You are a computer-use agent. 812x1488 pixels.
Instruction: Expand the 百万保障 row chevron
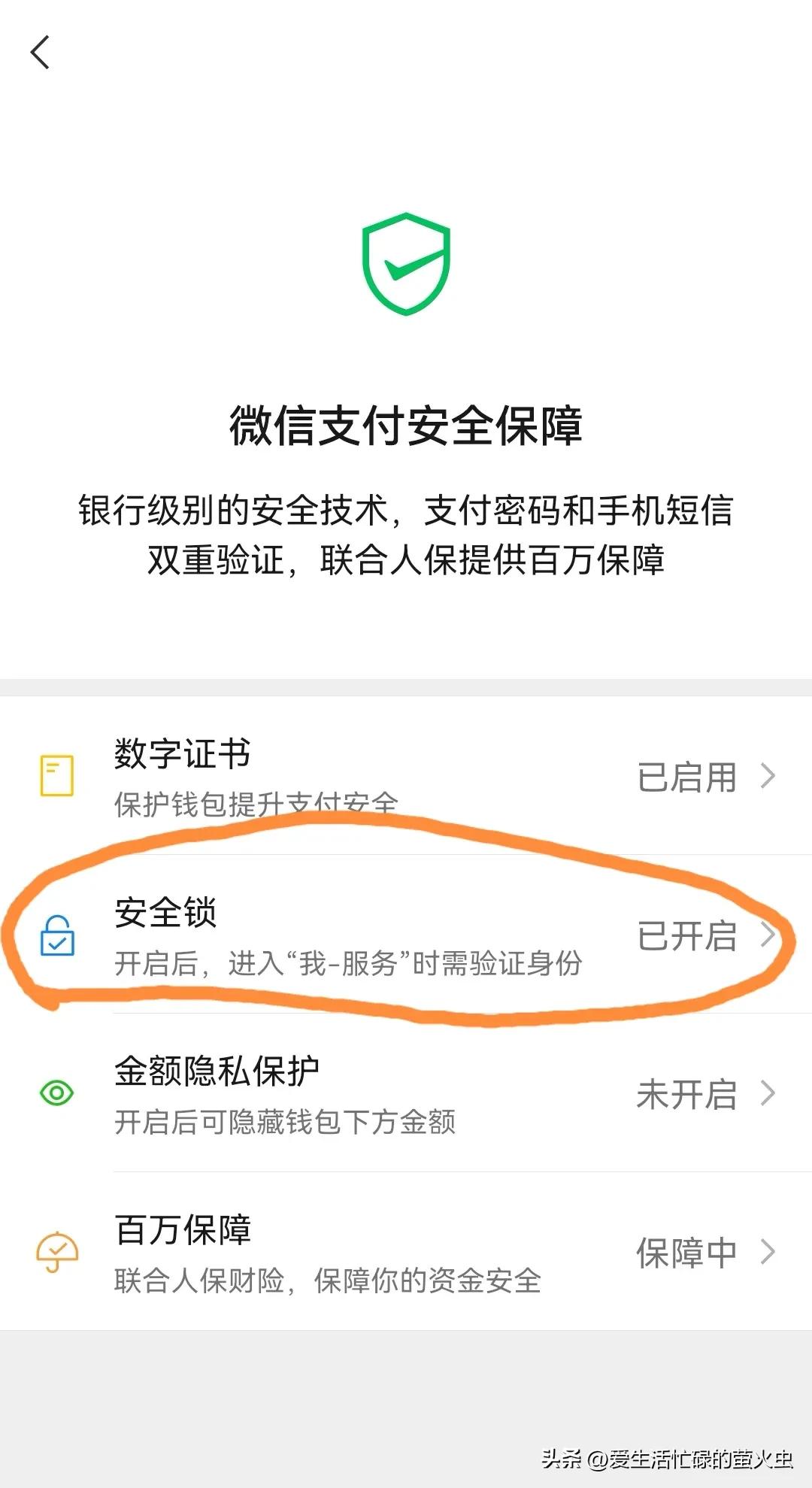(767, 1250)
